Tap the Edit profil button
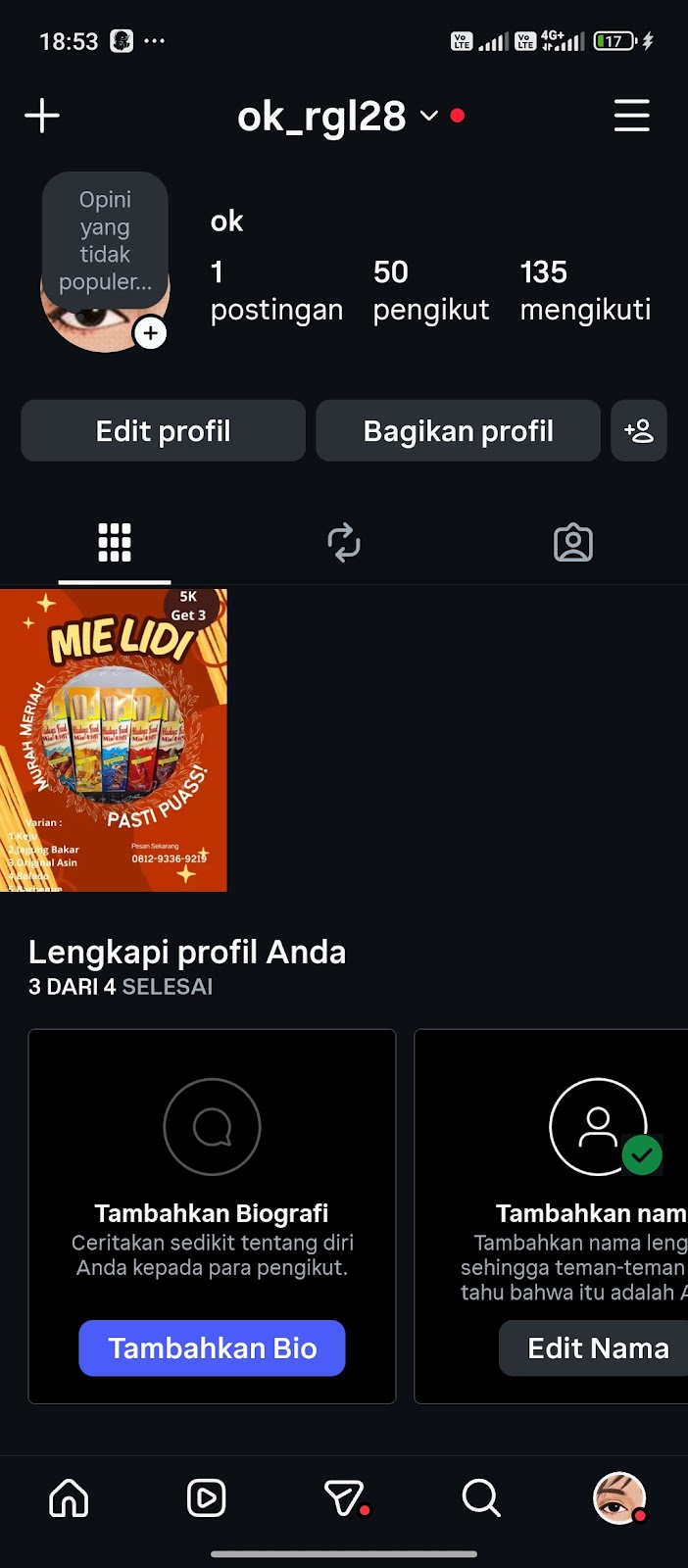688x1568 pixels. pos(163,431)
